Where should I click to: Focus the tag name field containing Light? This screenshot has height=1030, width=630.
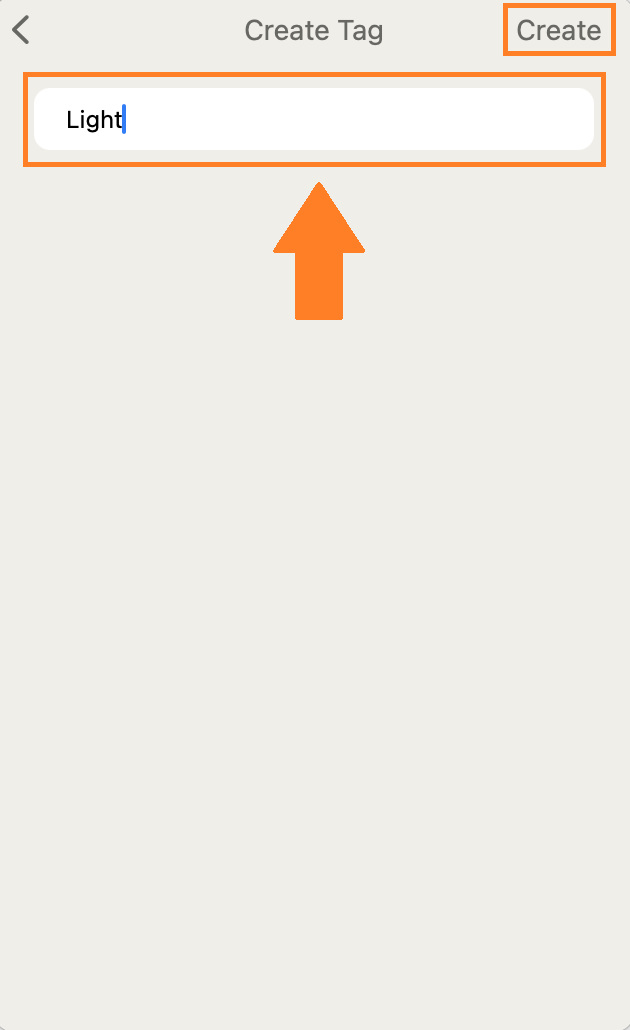pyautogui.click(x=314, y=120)
